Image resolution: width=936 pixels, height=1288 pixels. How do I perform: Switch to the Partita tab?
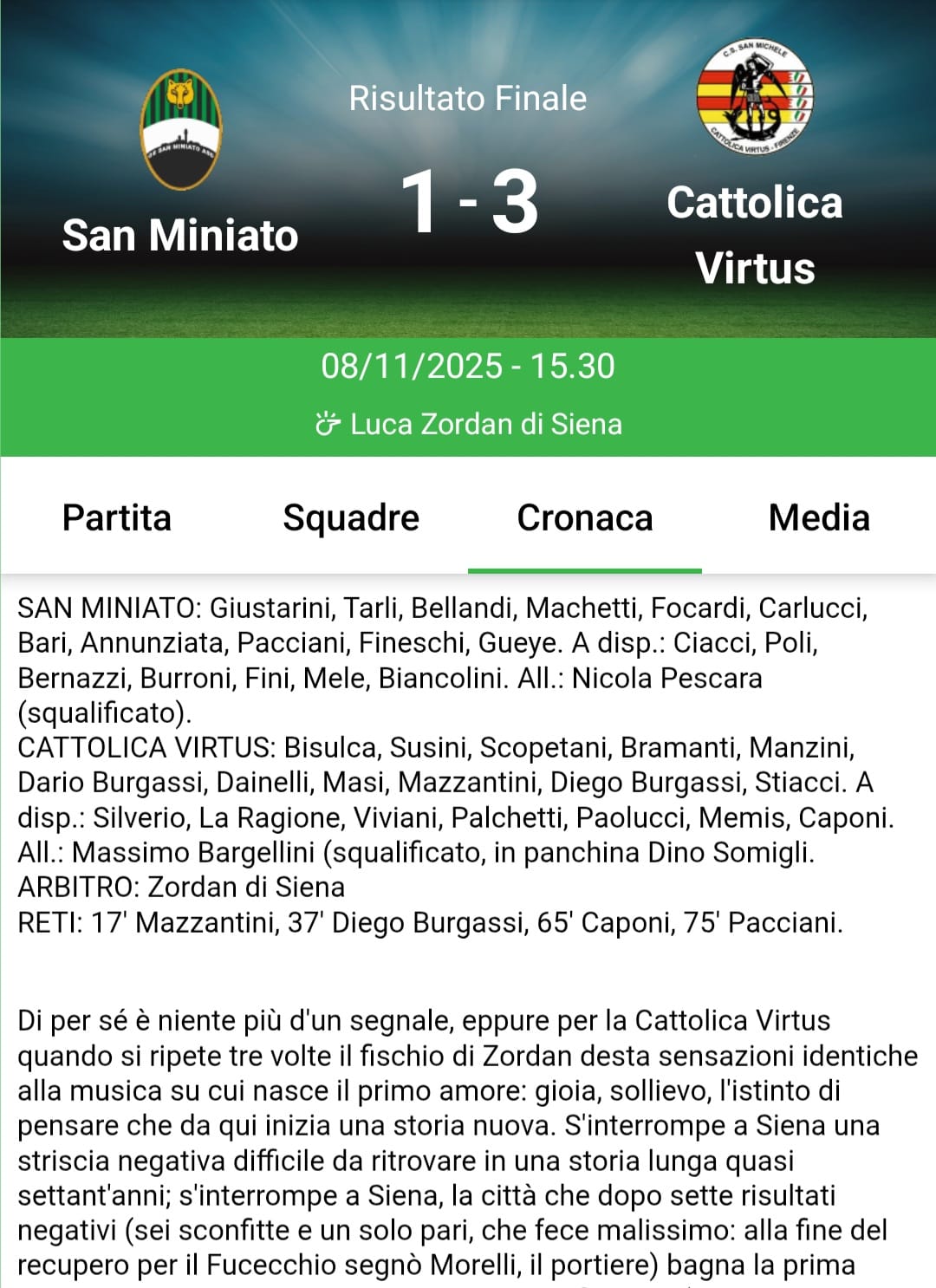point(117,517)
